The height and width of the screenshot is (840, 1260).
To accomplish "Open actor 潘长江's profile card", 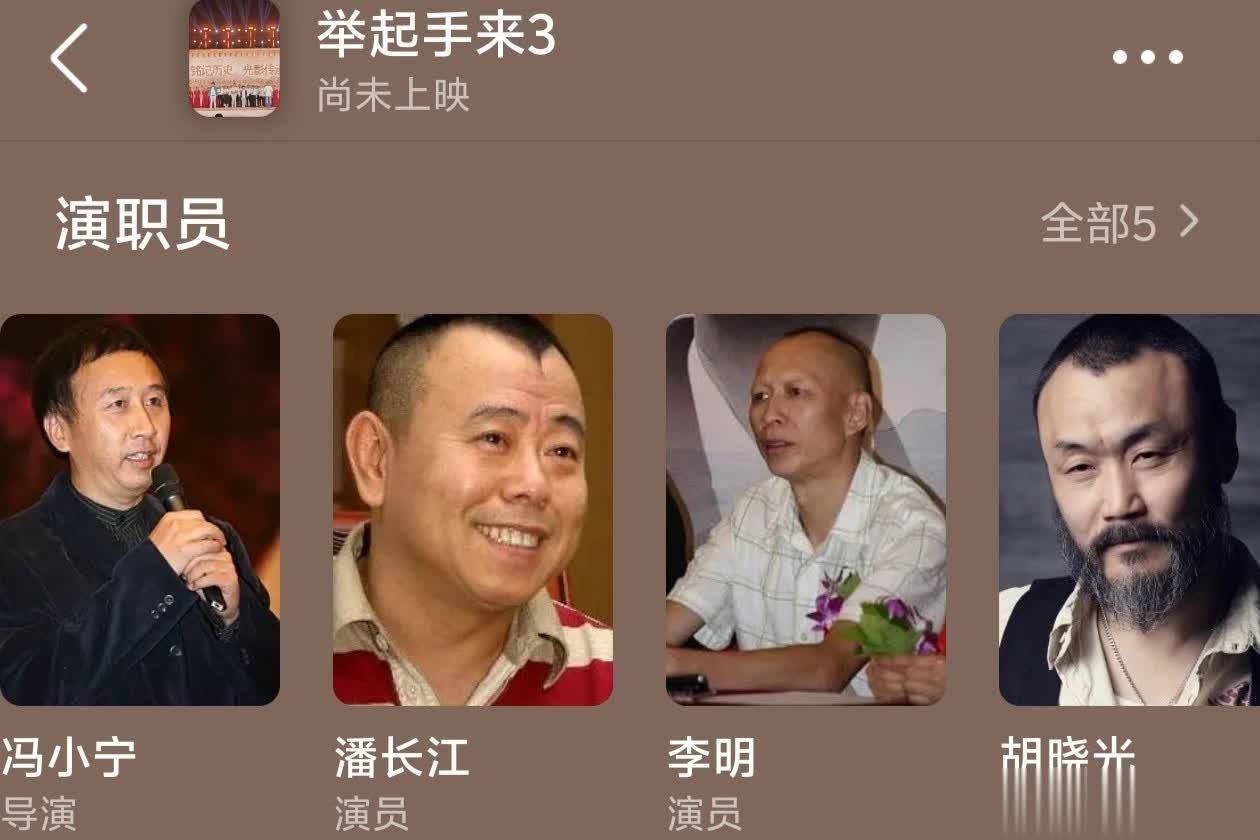I will coord(472,510).
